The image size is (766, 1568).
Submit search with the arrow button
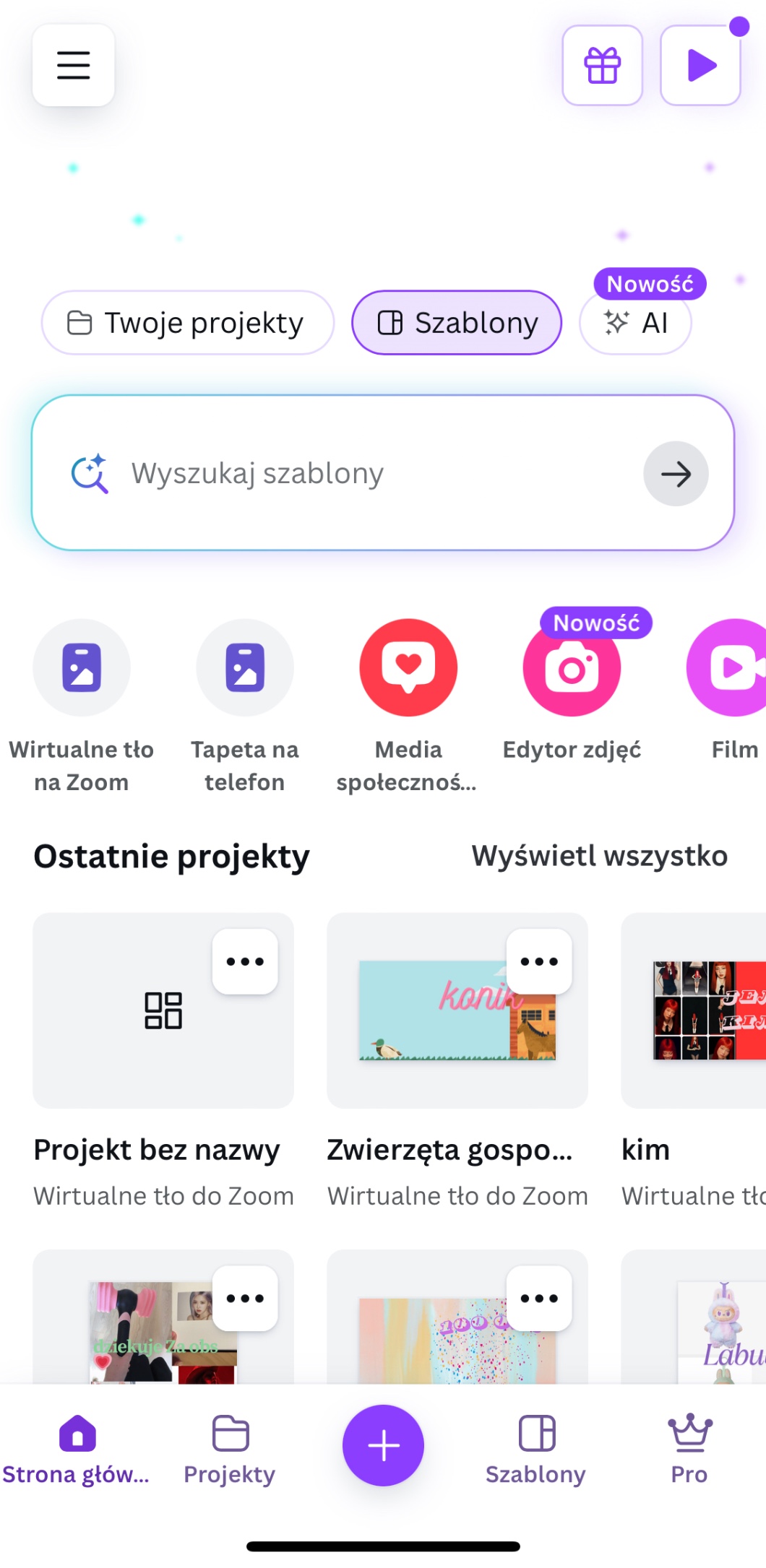click(676, 474)
